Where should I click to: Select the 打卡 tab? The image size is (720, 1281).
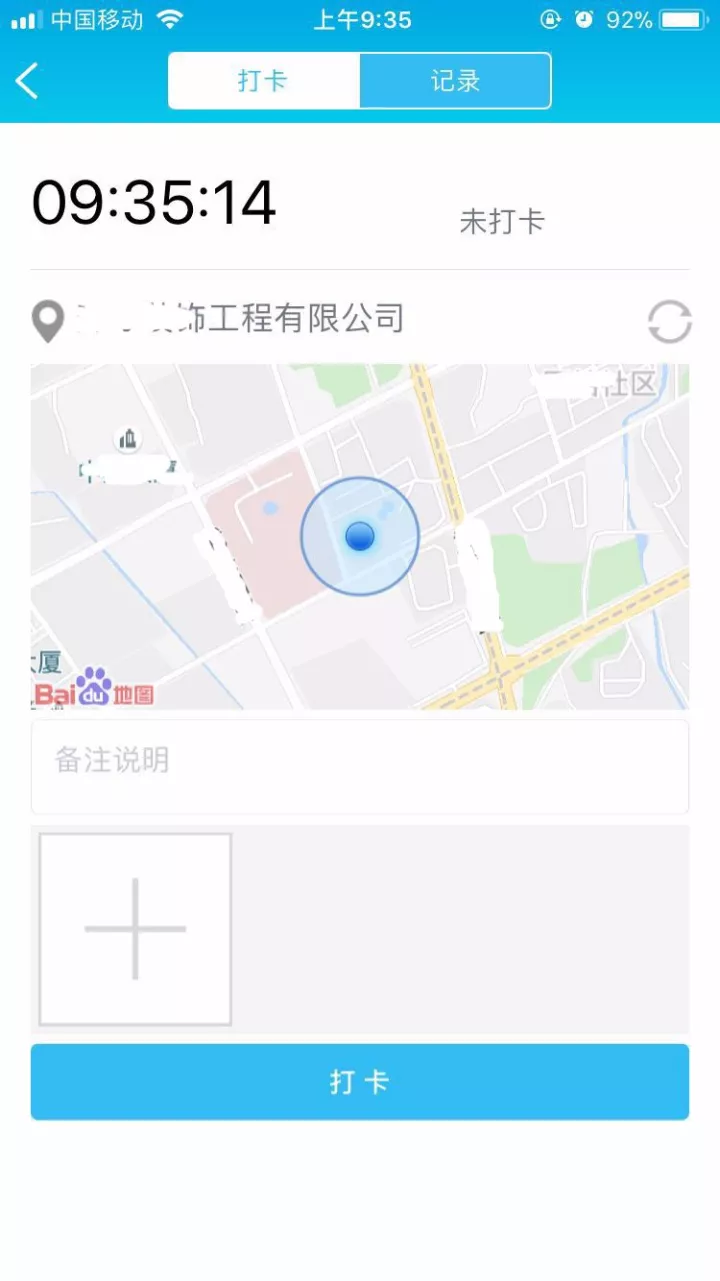pyautogui.click(x=263, y=81)
